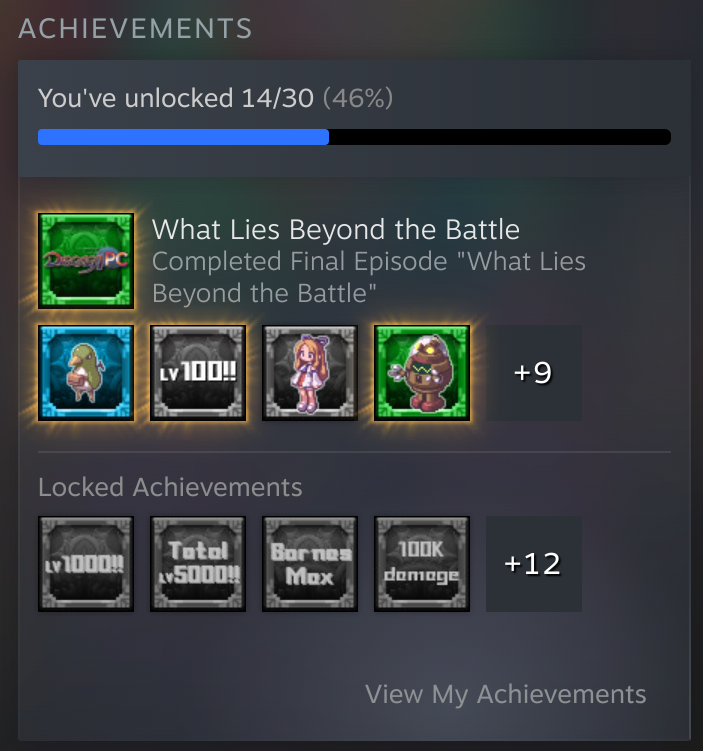Select the unlocked LV100!! achievement icon
Screen dimensions: 703x751
(x=198, y=373)
